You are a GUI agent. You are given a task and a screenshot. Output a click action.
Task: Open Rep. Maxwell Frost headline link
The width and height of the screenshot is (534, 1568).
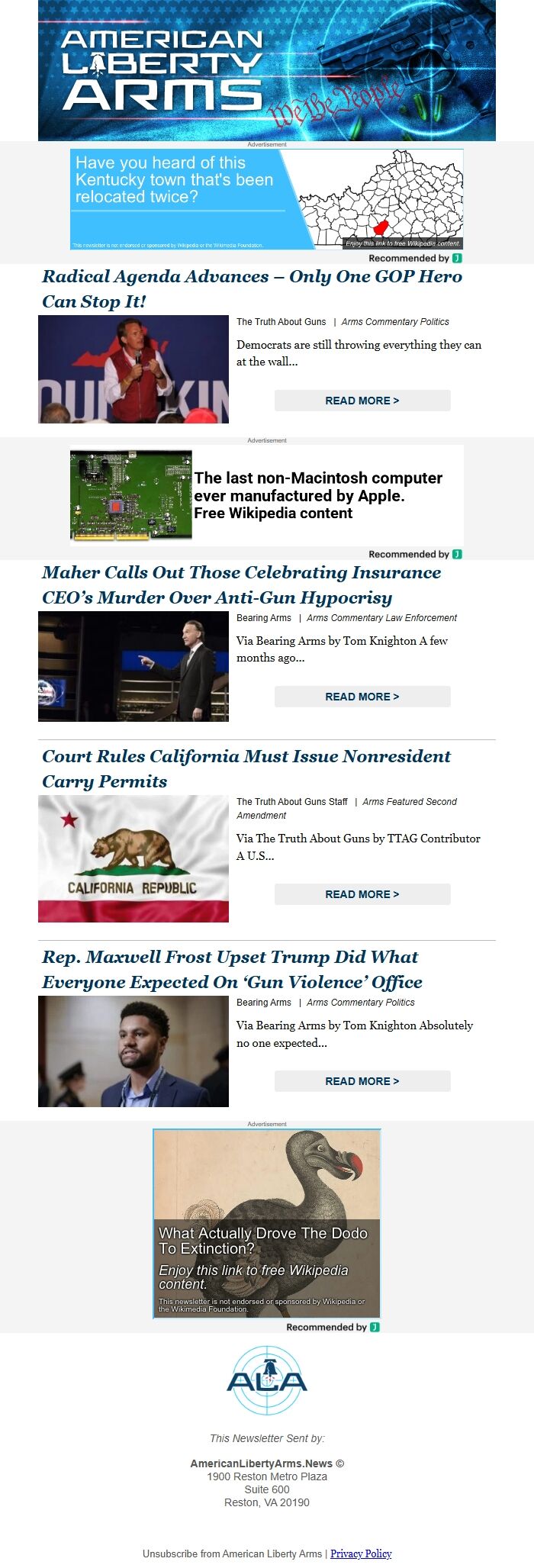(232, 969)
